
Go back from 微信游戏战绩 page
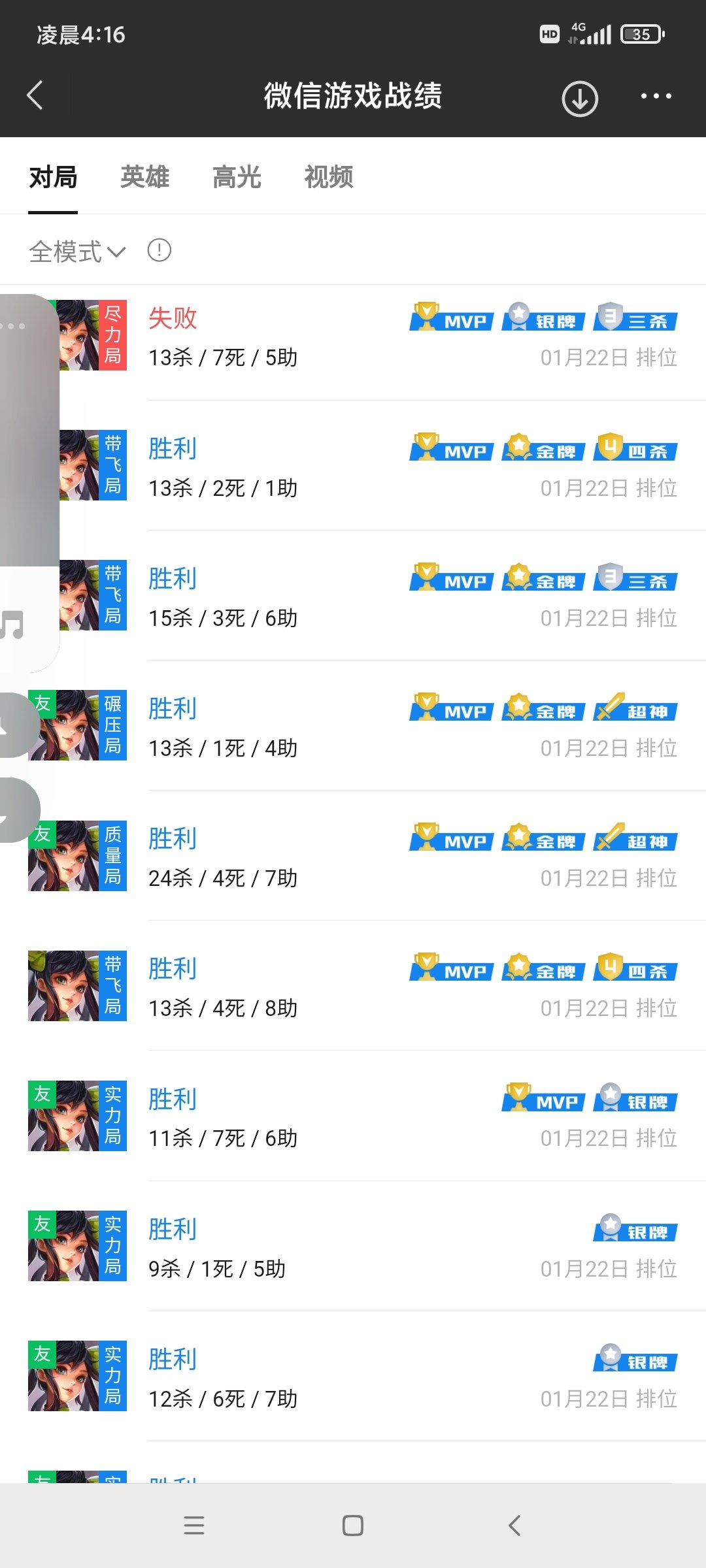35,96
